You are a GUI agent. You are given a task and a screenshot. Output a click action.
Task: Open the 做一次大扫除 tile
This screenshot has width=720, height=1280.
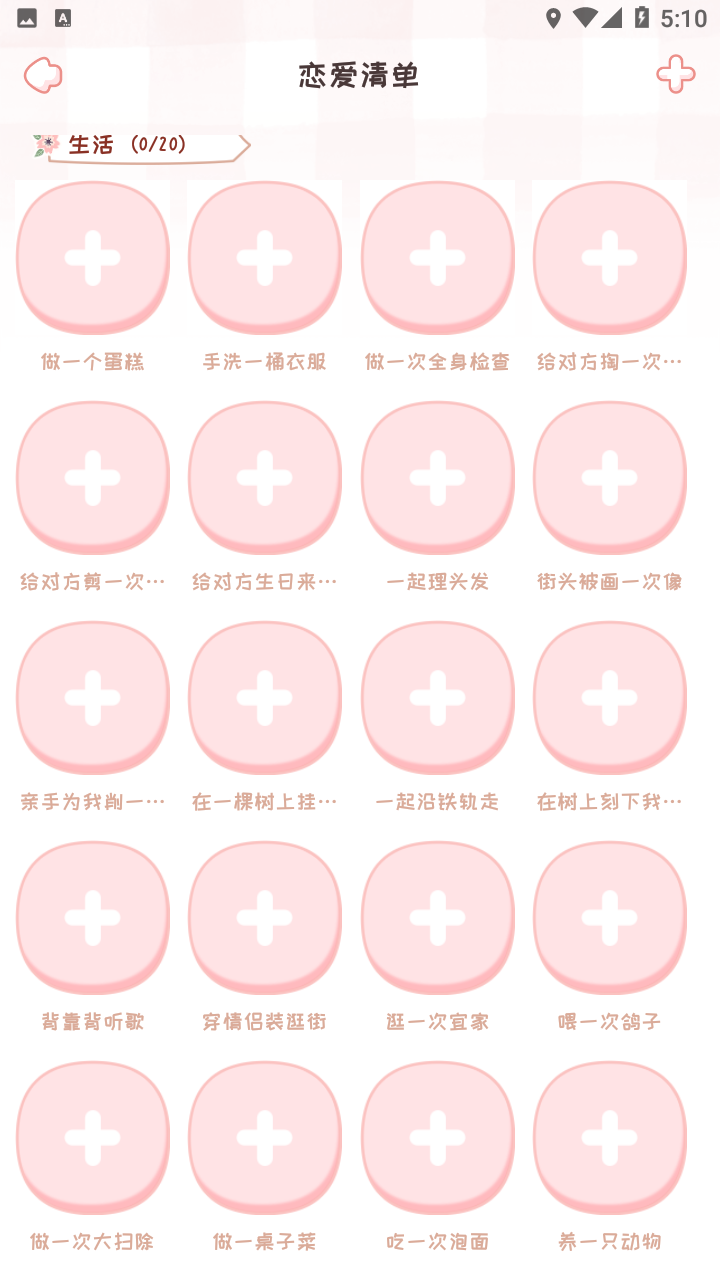point(93,1137)
